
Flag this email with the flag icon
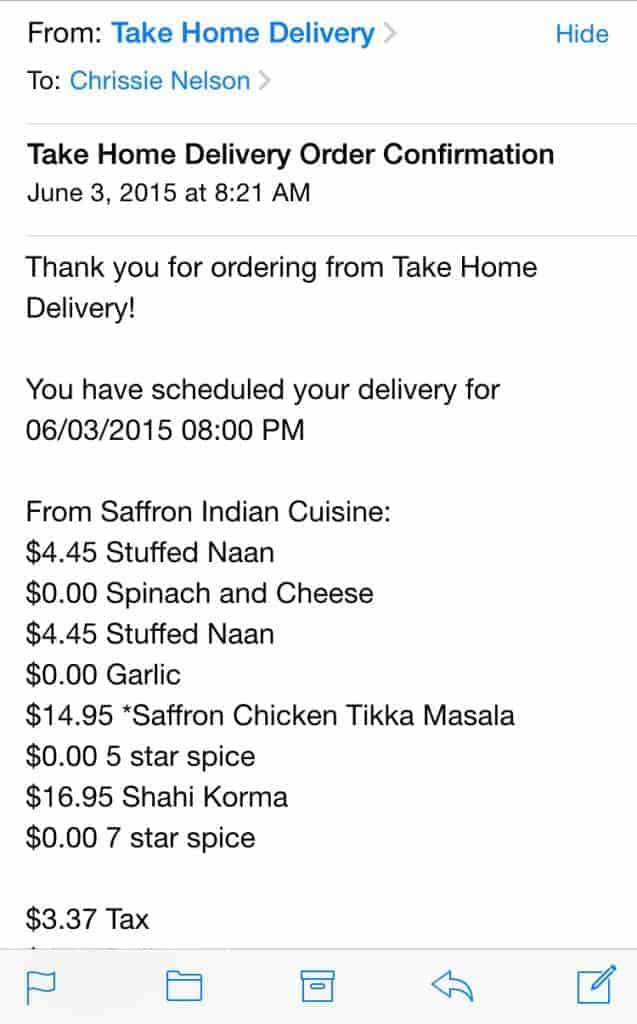pos(41,986)
